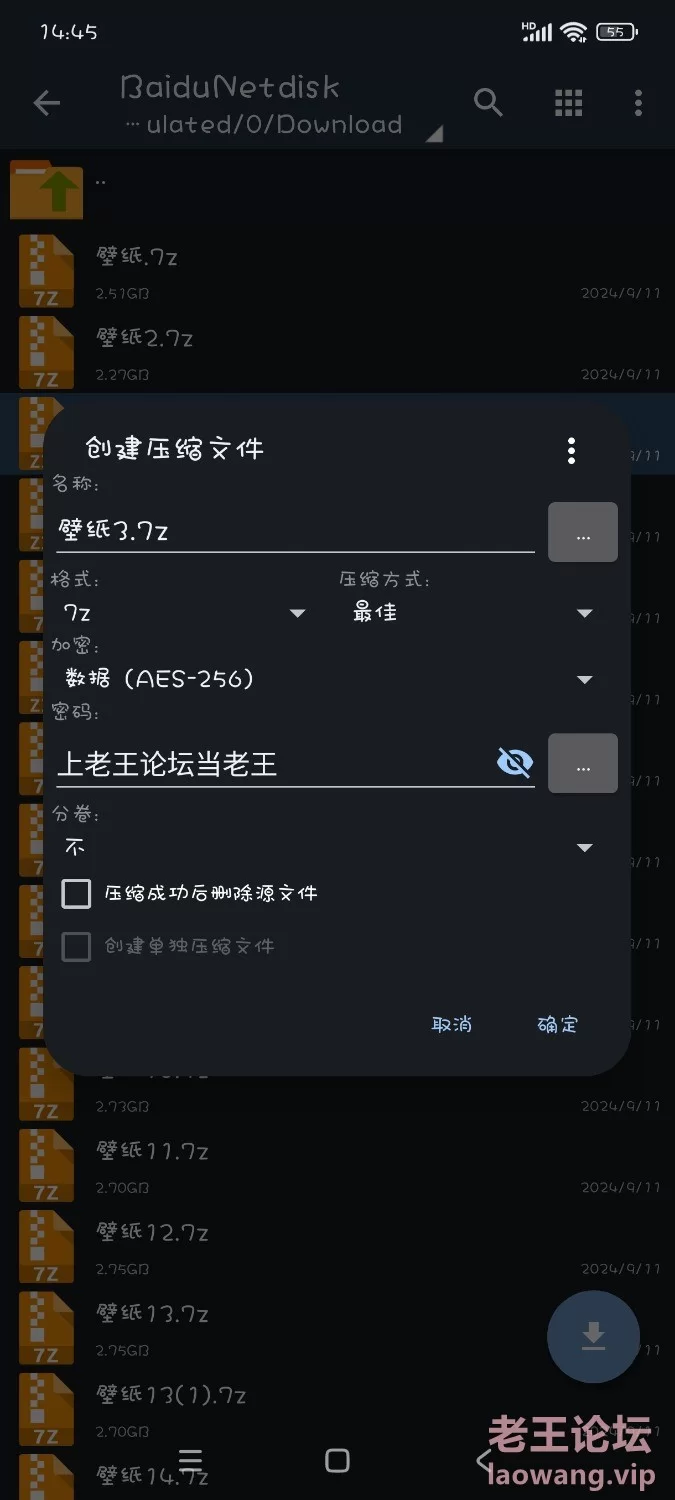Open the dialog's overflow menu
This screenshot has width=675, height=1500.
(x=571, y=450)
